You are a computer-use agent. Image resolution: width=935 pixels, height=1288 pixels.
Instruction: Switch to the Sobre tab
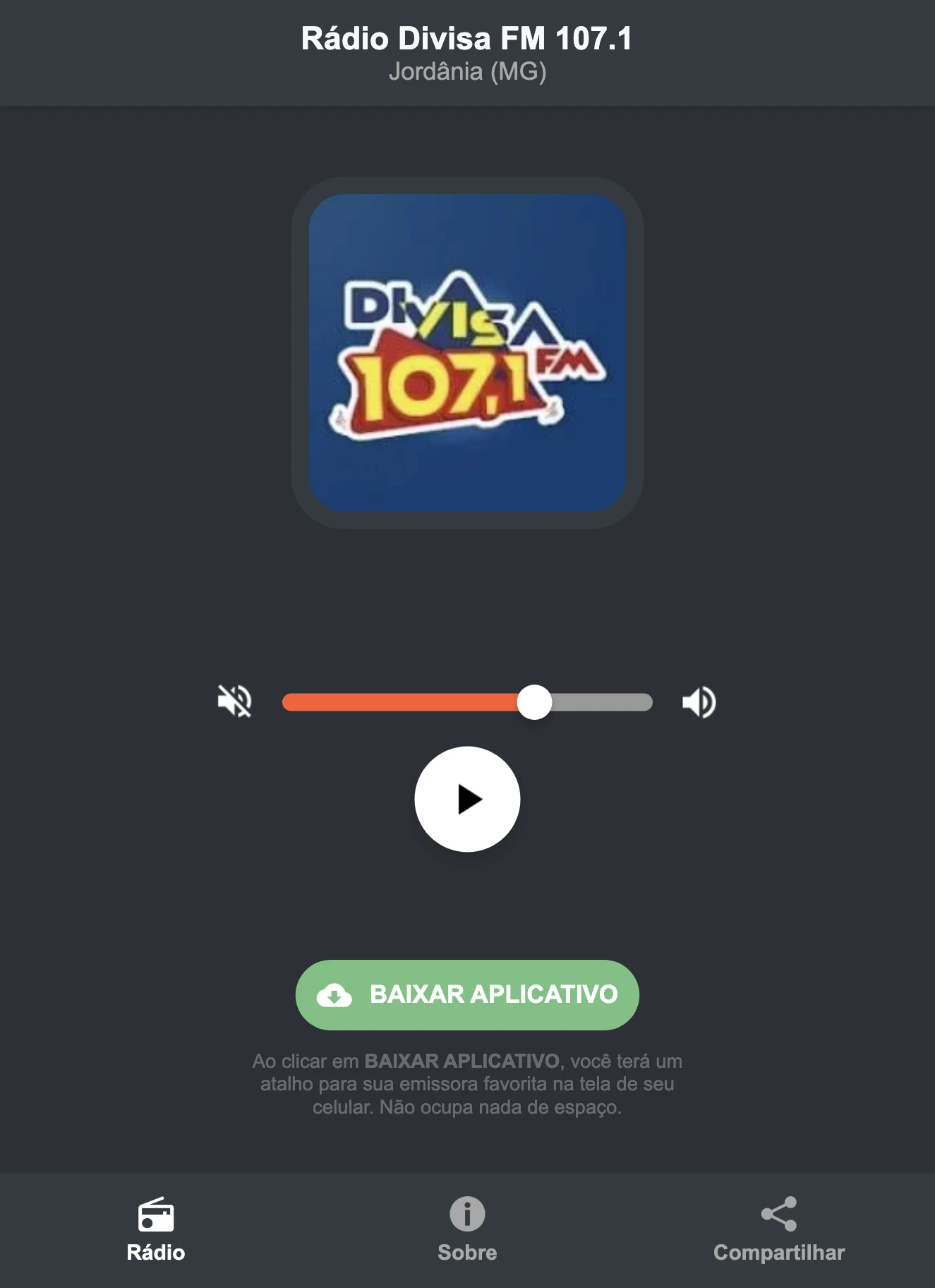click(467, 1228)
